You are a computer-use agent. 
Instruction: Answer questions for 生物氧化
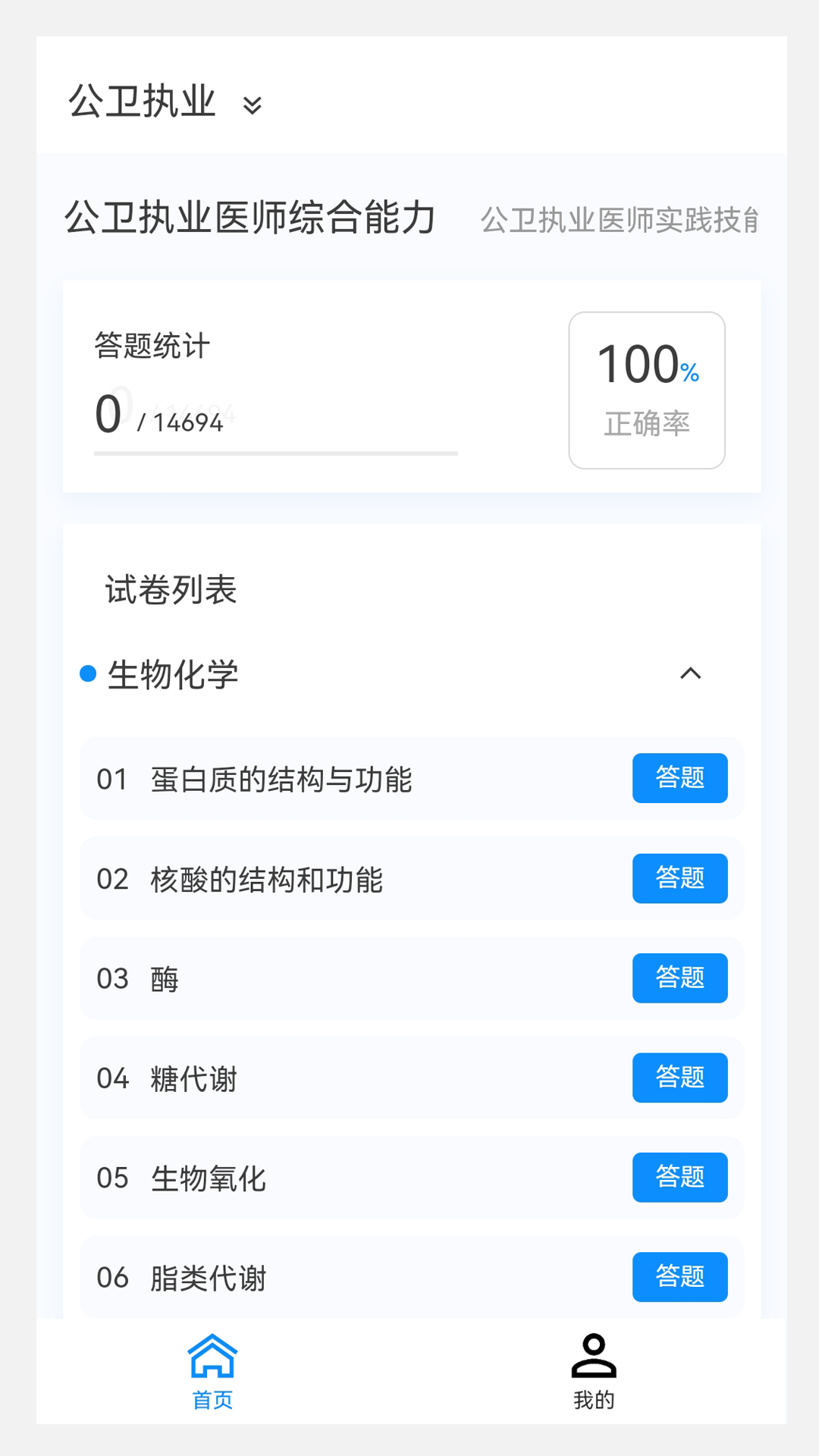pyautogui.click(x=679, y=1178)
